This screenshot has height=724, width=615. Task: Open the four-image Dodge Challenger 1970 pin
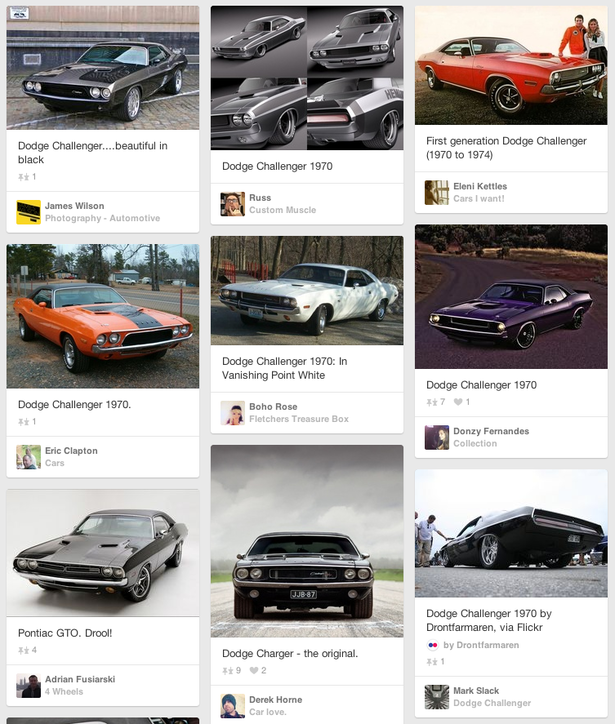[x=306, y=78]
